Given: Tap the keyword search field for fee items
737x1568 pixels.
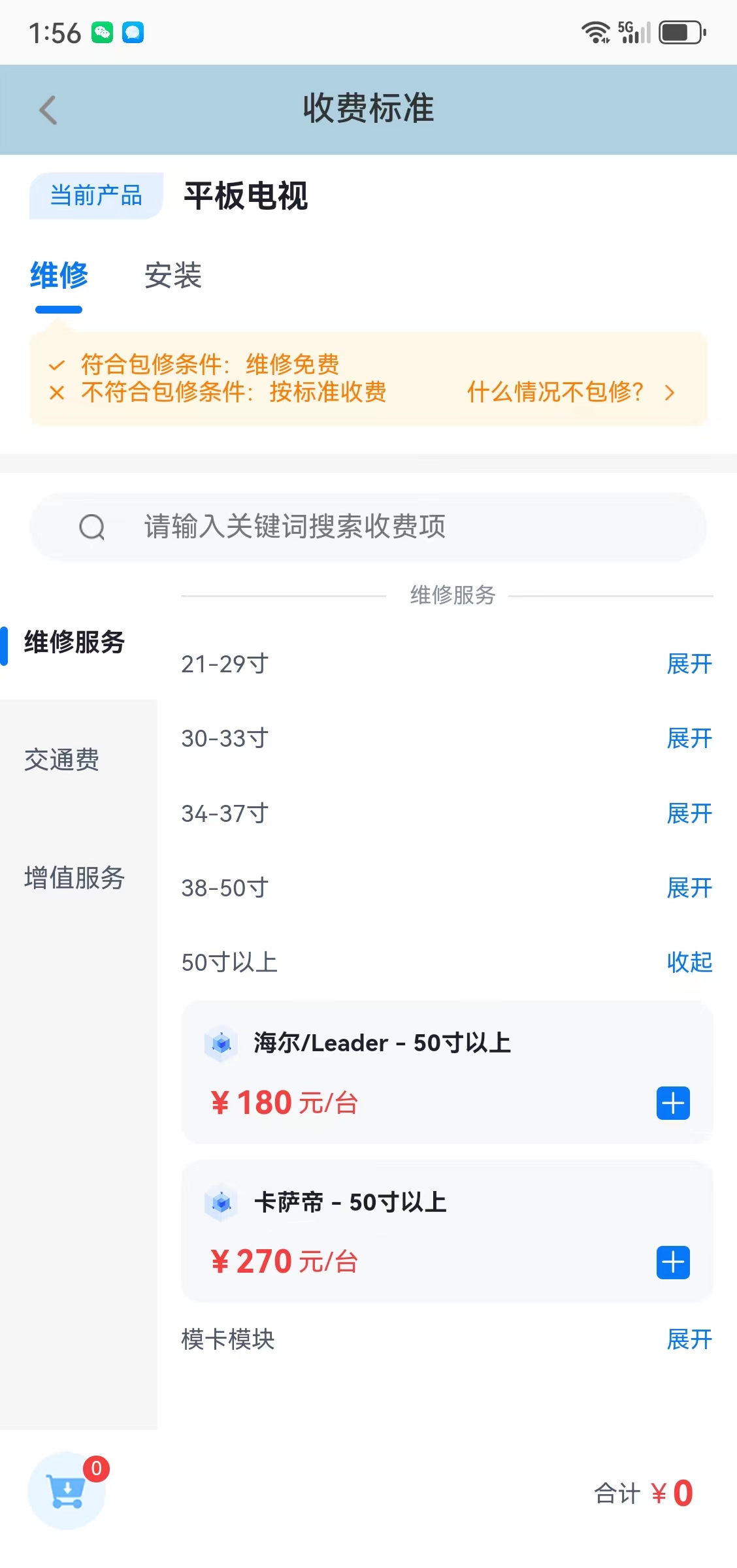Looking at the screenshot, I should pyautogui.click(x=368, y=527).
